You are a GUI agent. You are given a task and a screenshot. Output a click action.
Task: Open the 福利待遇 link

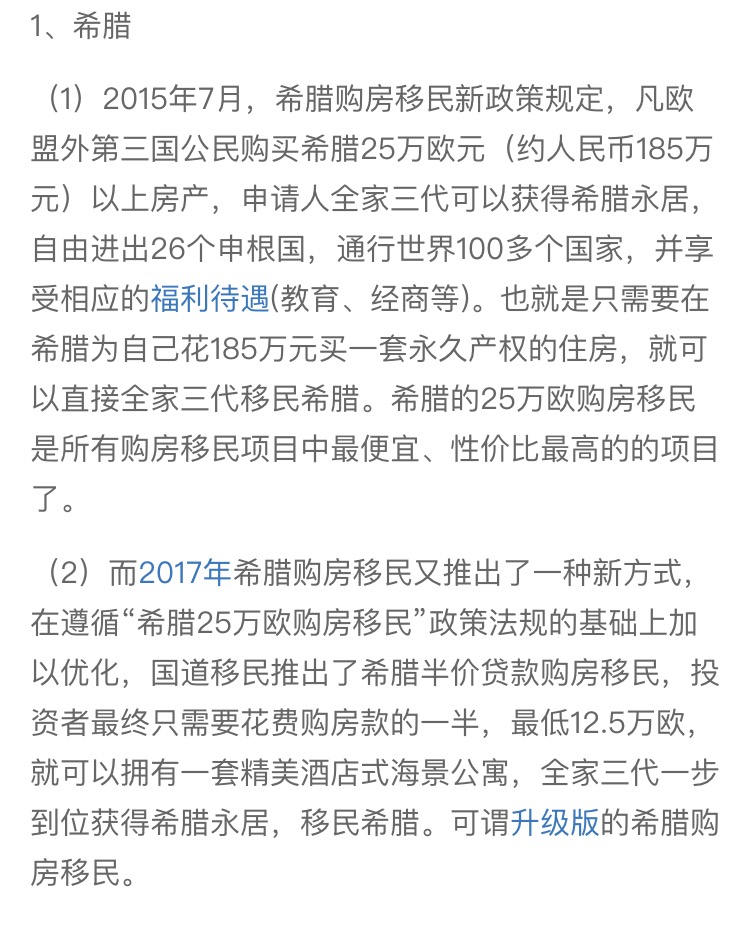click(210, 298)
